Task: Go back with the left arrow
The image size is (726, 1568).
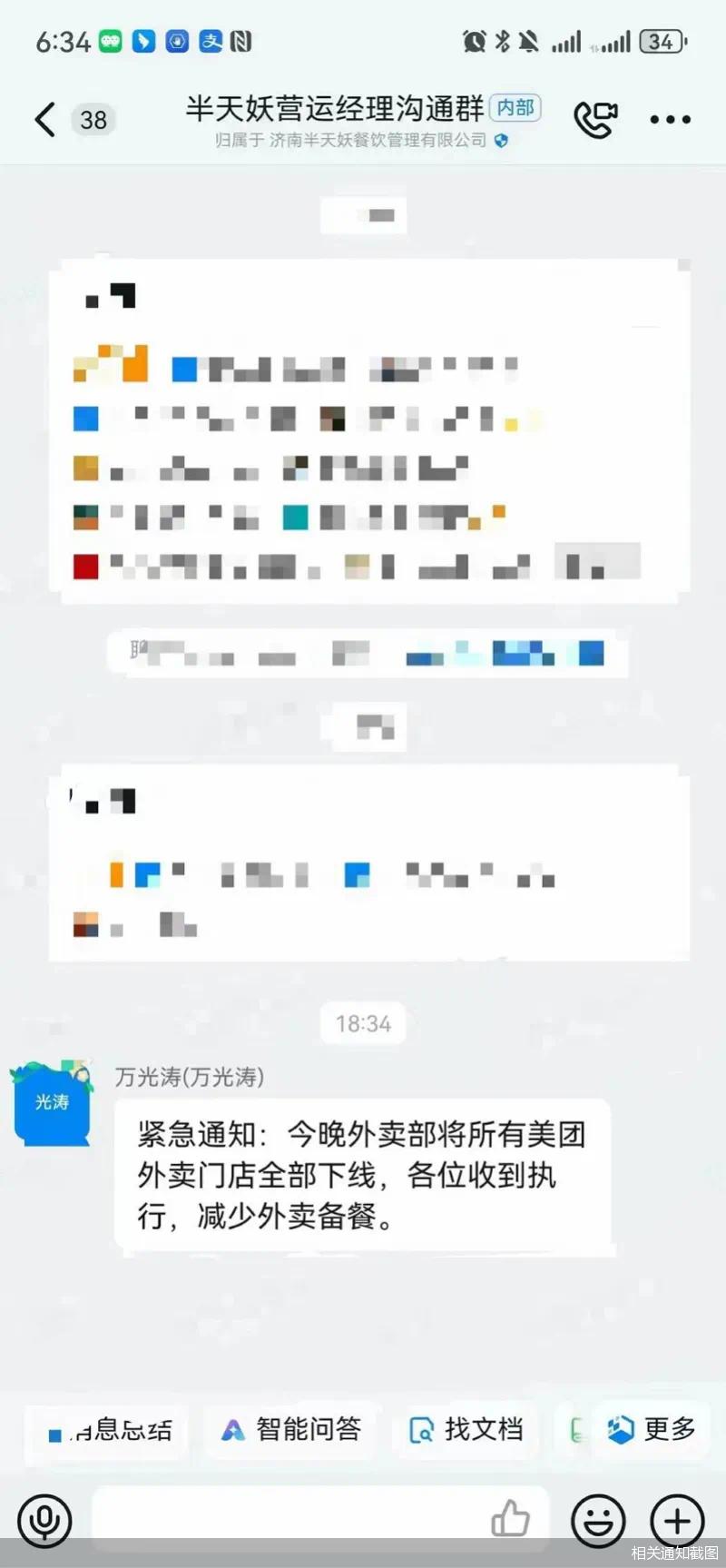Action: click(x=44, y=118)
